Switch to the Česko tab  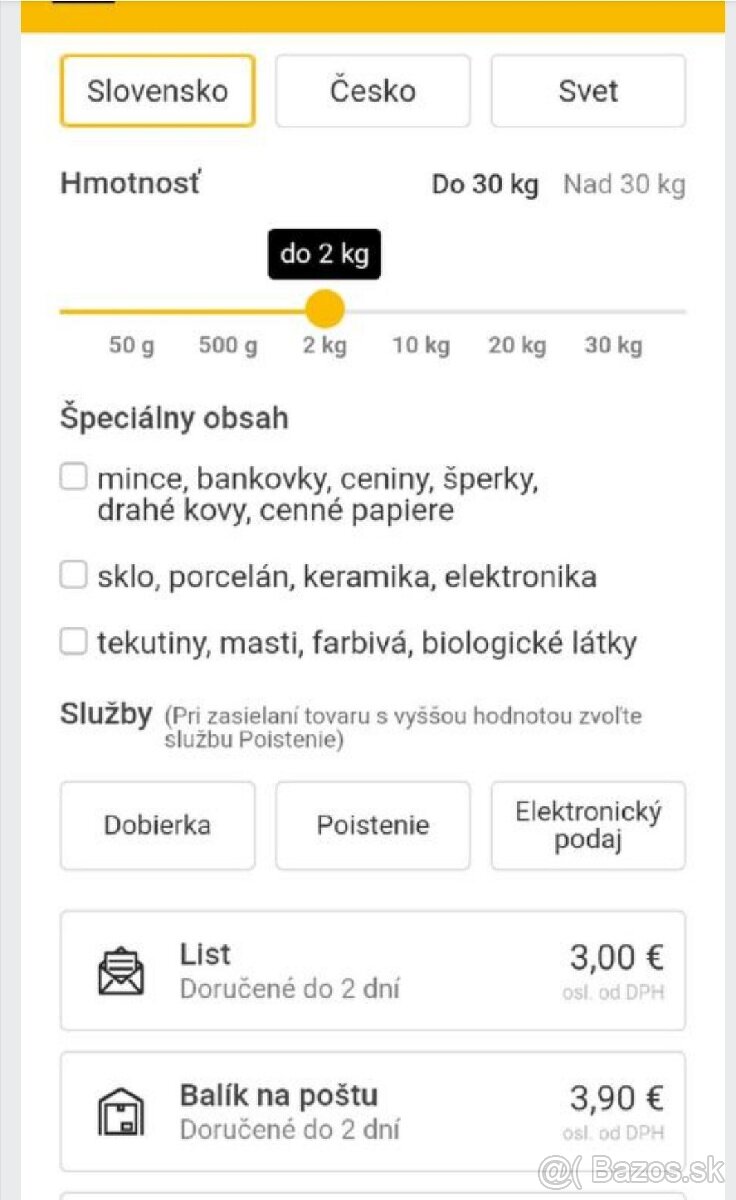tap(372, 90)
